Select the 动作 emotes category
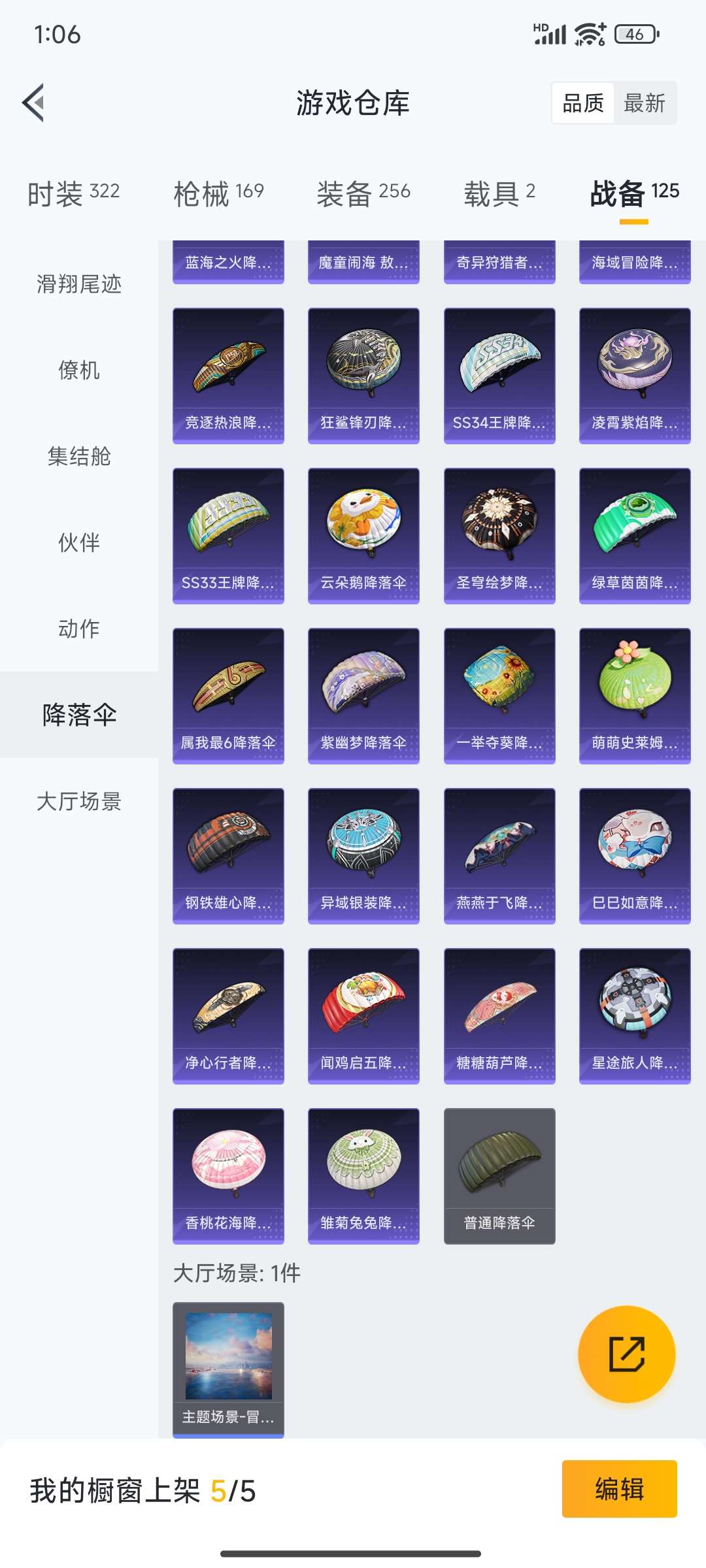706x1568 pixels. coord(78,629)
